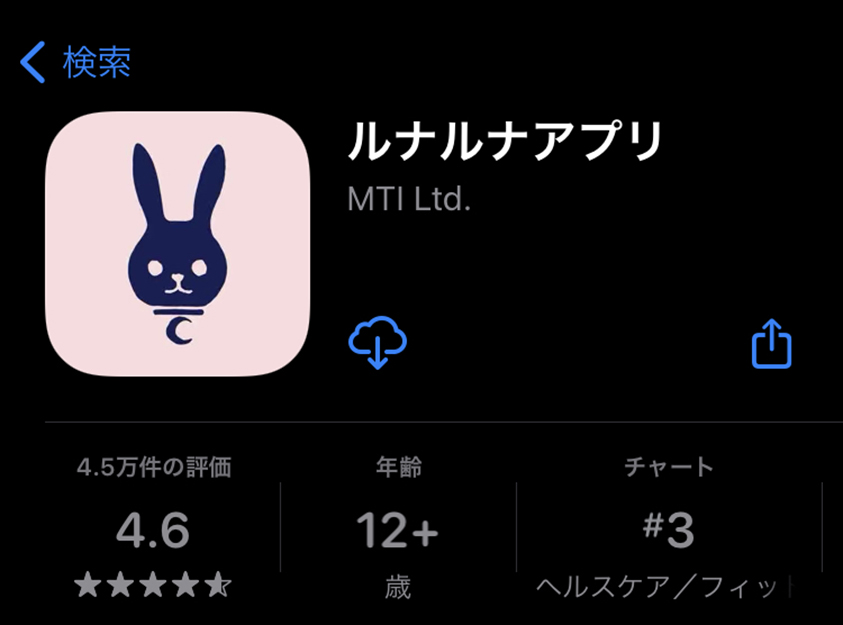Viewport: 843px width, 625px height.
Task: Share this app page
Action: pos(771,344)
